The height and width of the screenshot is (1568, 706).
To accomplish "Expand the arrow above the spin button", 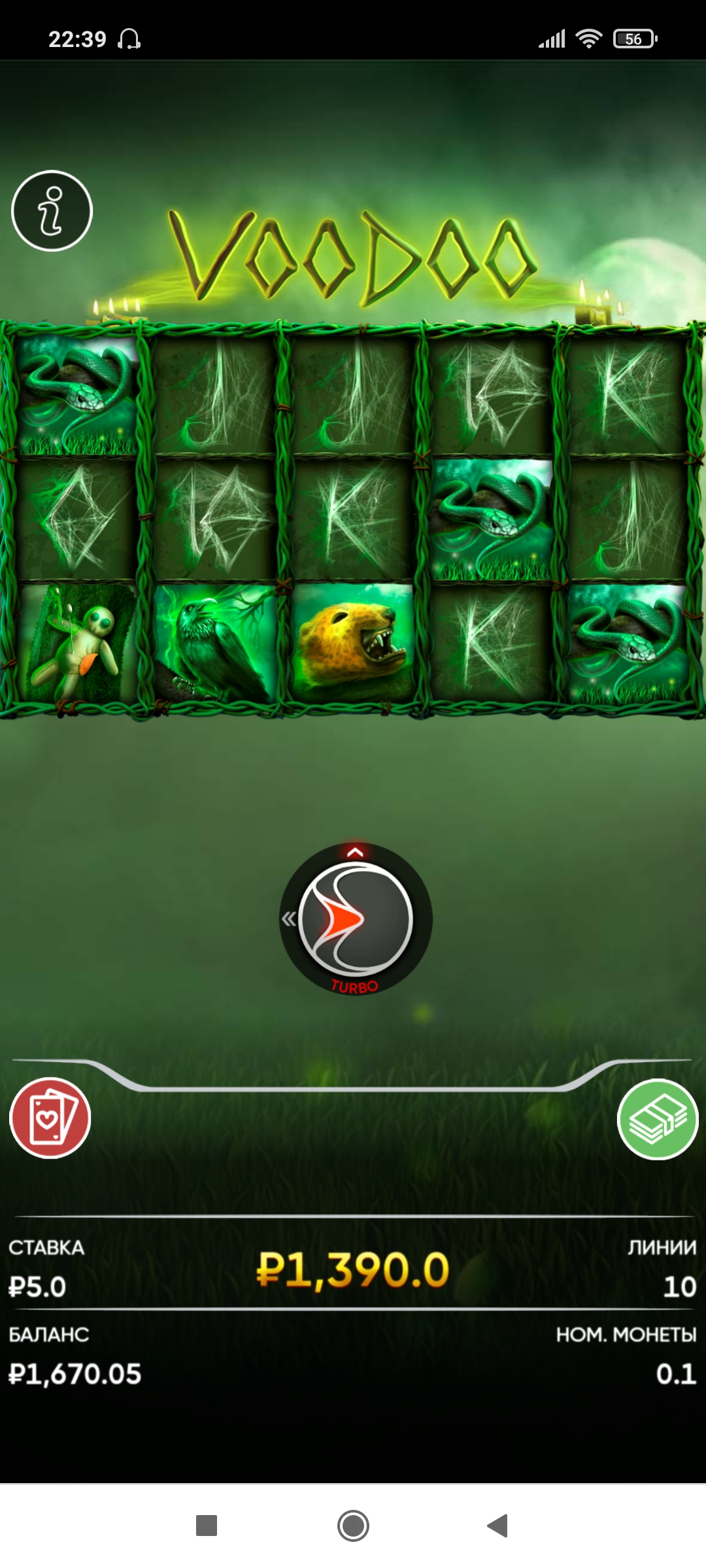I will pyautogui.click(x=355, y=852).
